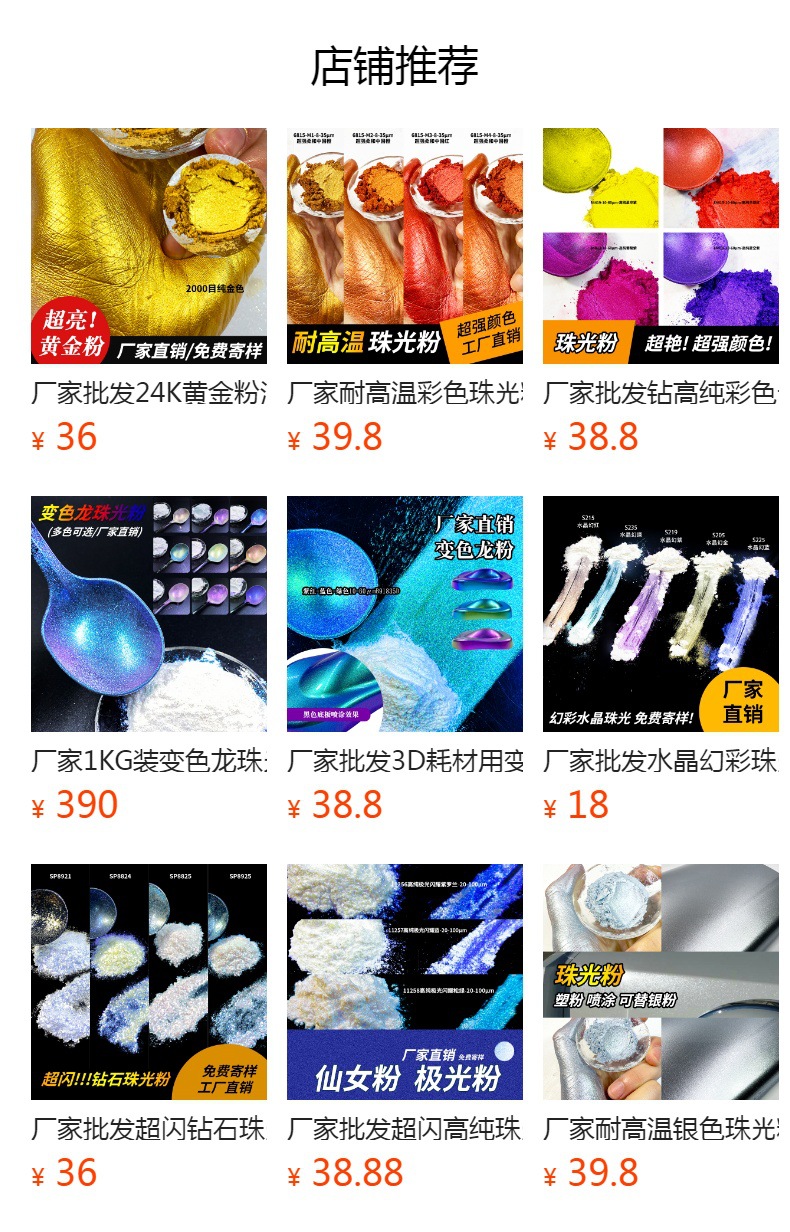790x1232 pixels.
Task: Open the 厂家批发24K黄金粉 product priced ¥36
Action: tap(149, 246)
